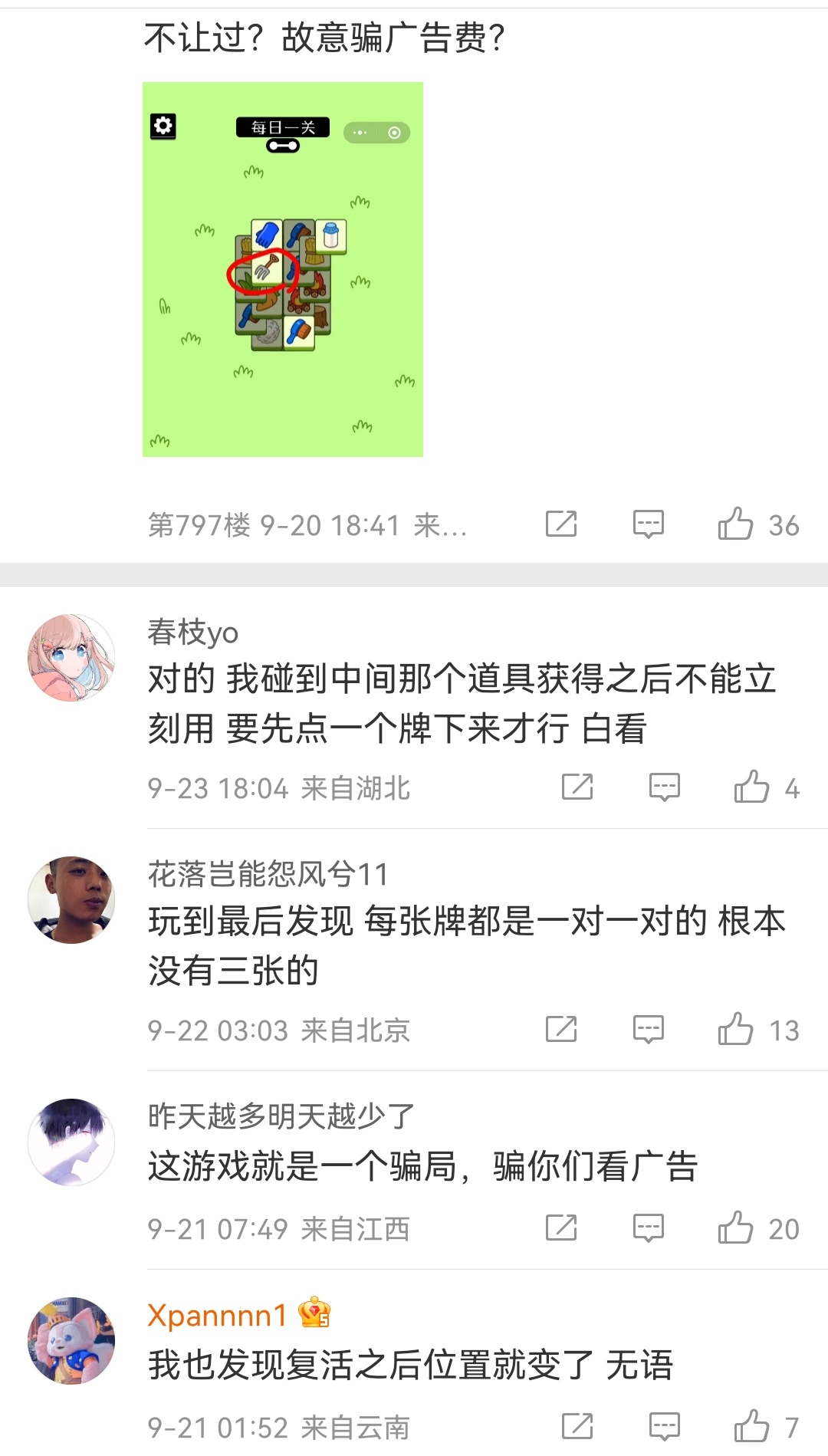Image resolution: width=828 pixels, height=1456 pixels.
Task: Share the floor 797 post
Action: coord(561,524)
